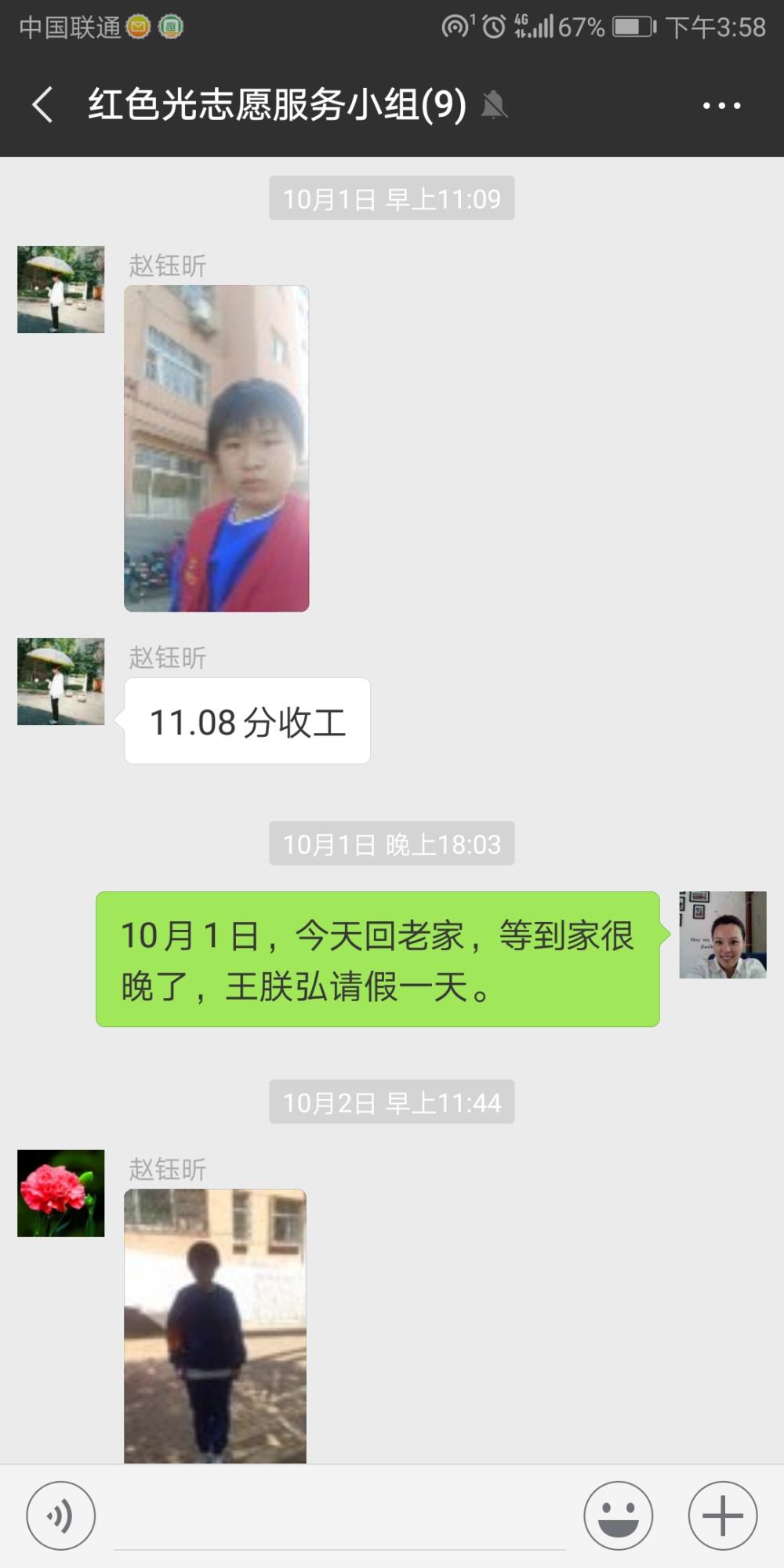This screenshot has height=1568, width=784.
Task: Go back from the group chat
Action: (43, 105)
